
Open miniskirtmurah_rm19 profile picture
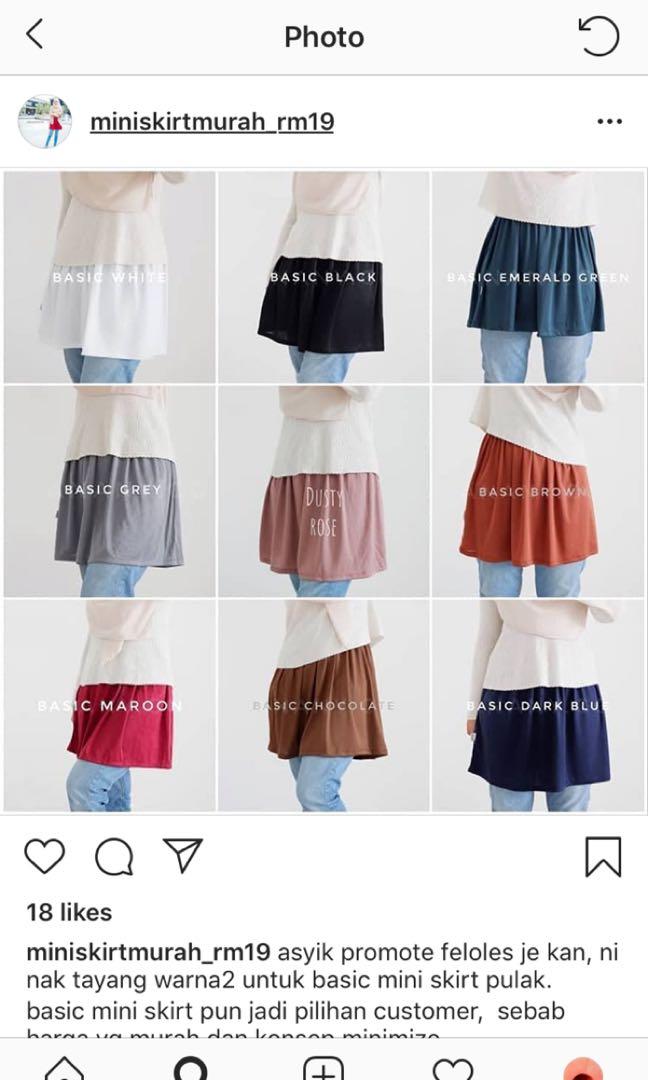click(x=45, y=122)
